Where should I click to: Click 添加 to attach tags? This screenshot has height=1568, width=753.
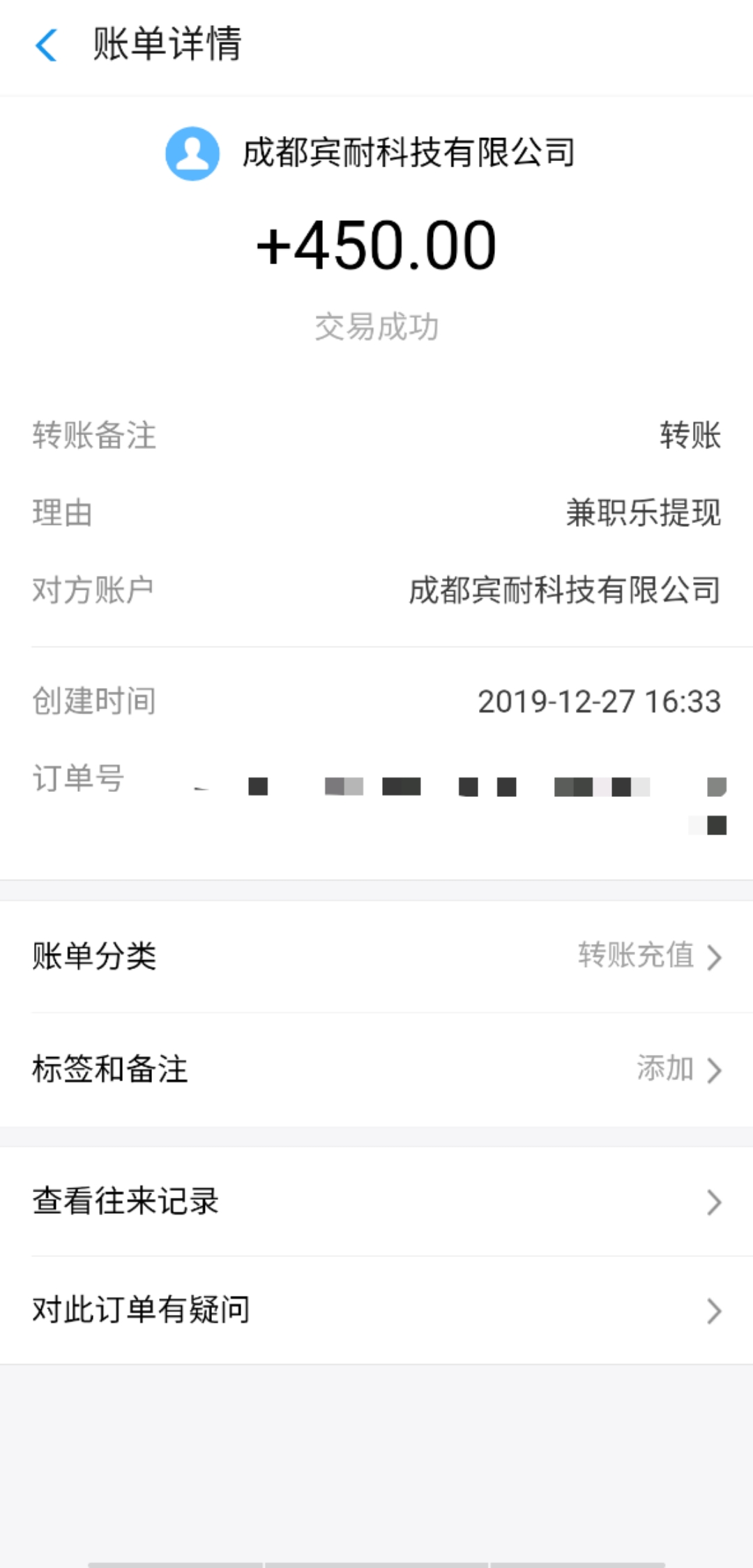pos(664,1067)
